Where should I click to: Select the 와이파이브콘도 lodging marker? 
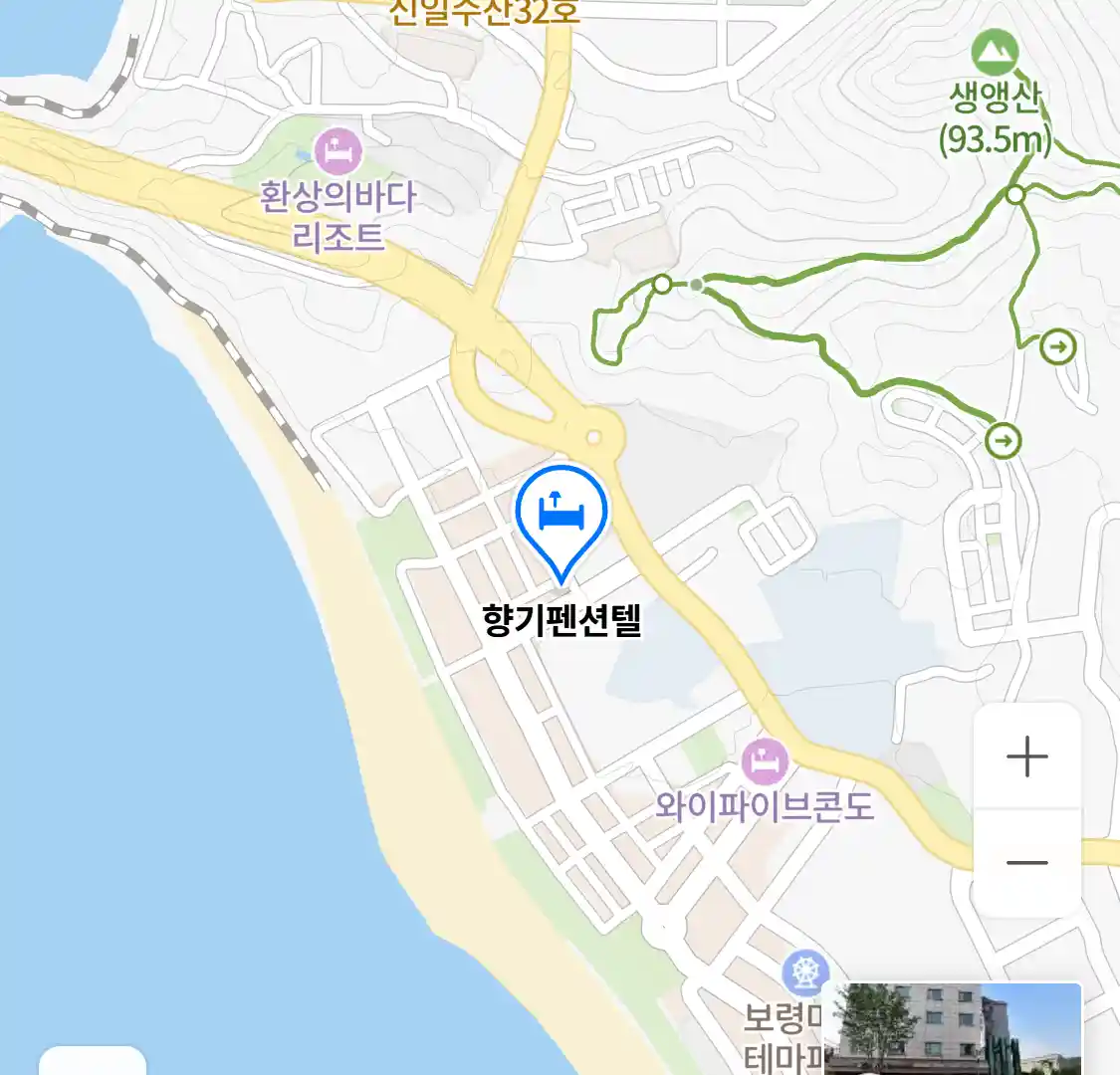(x=765, y=762)
